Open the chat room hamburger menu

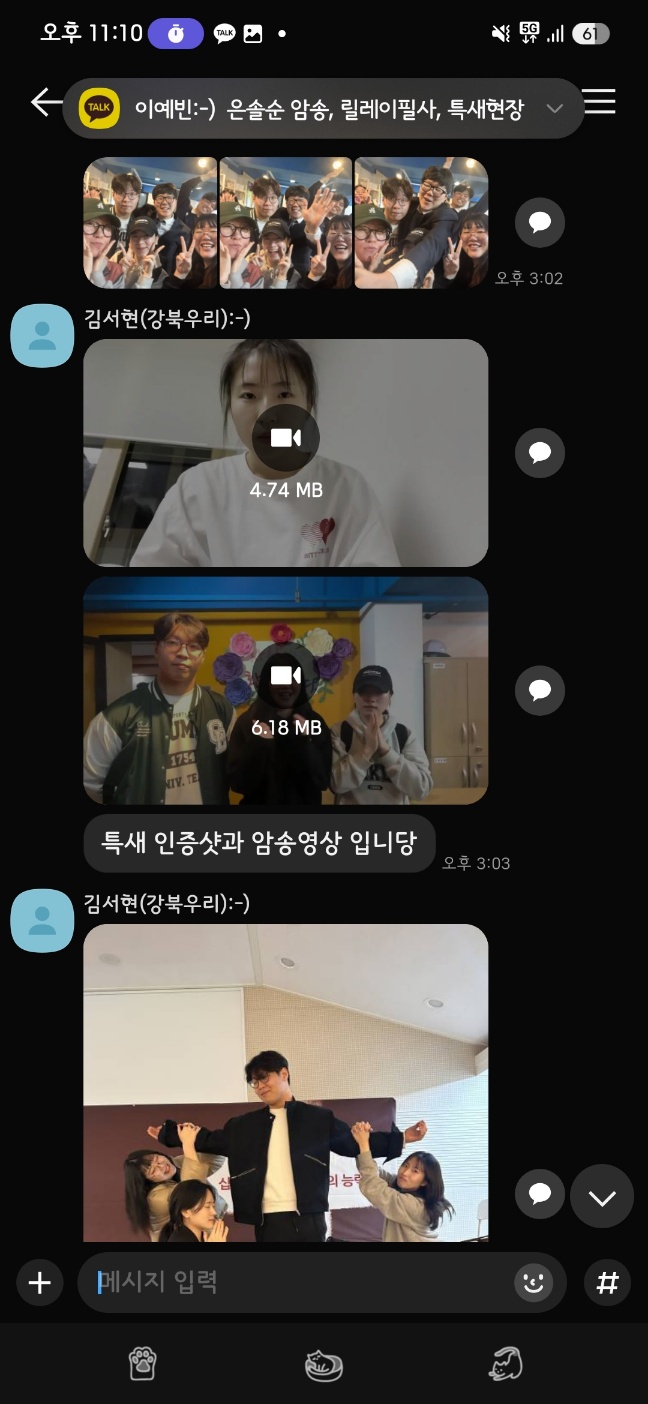[600, 102]
